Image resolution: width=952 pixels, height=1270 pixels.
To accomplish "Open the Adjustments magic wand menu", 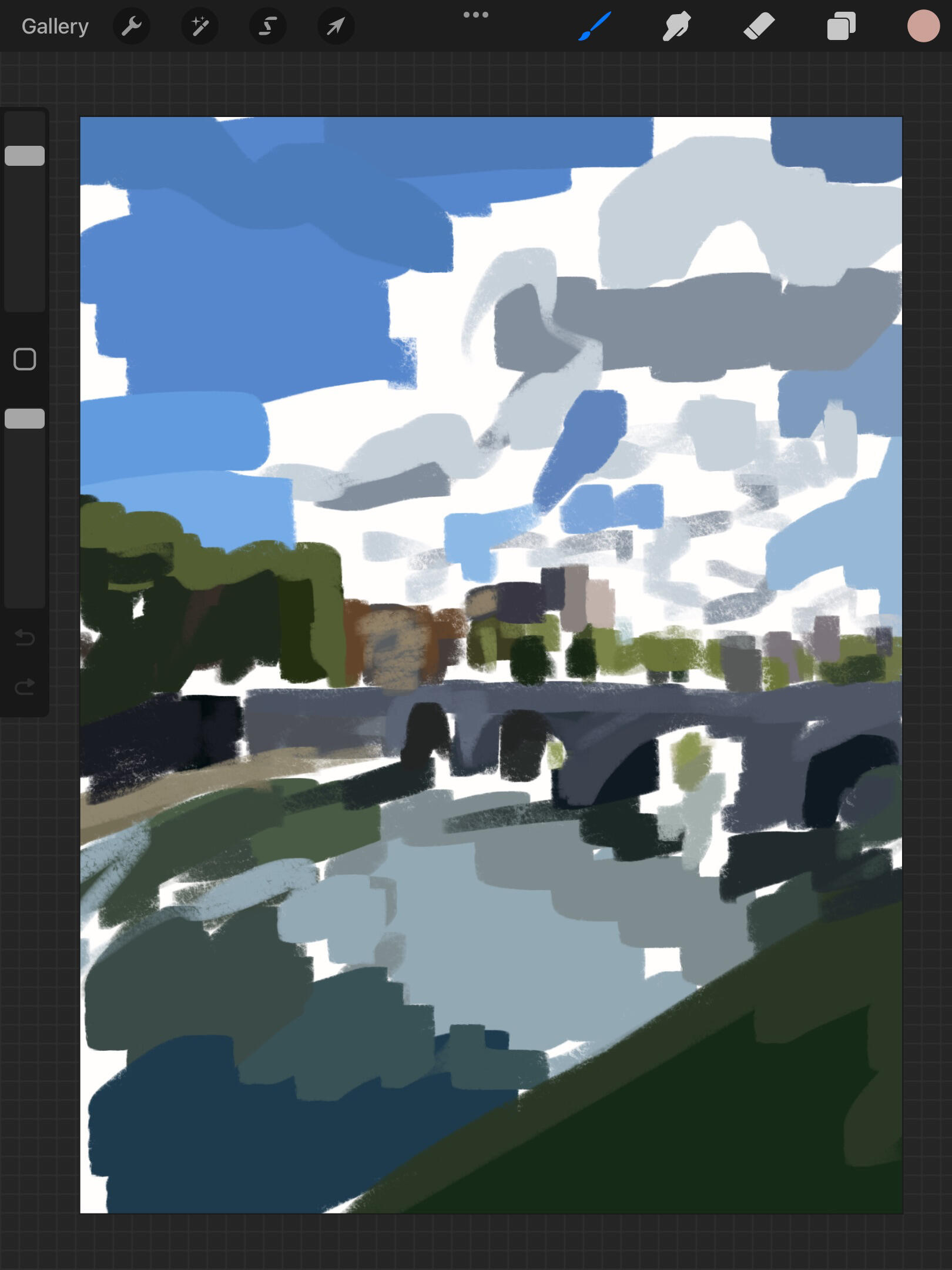I will (x=200, y=26).
